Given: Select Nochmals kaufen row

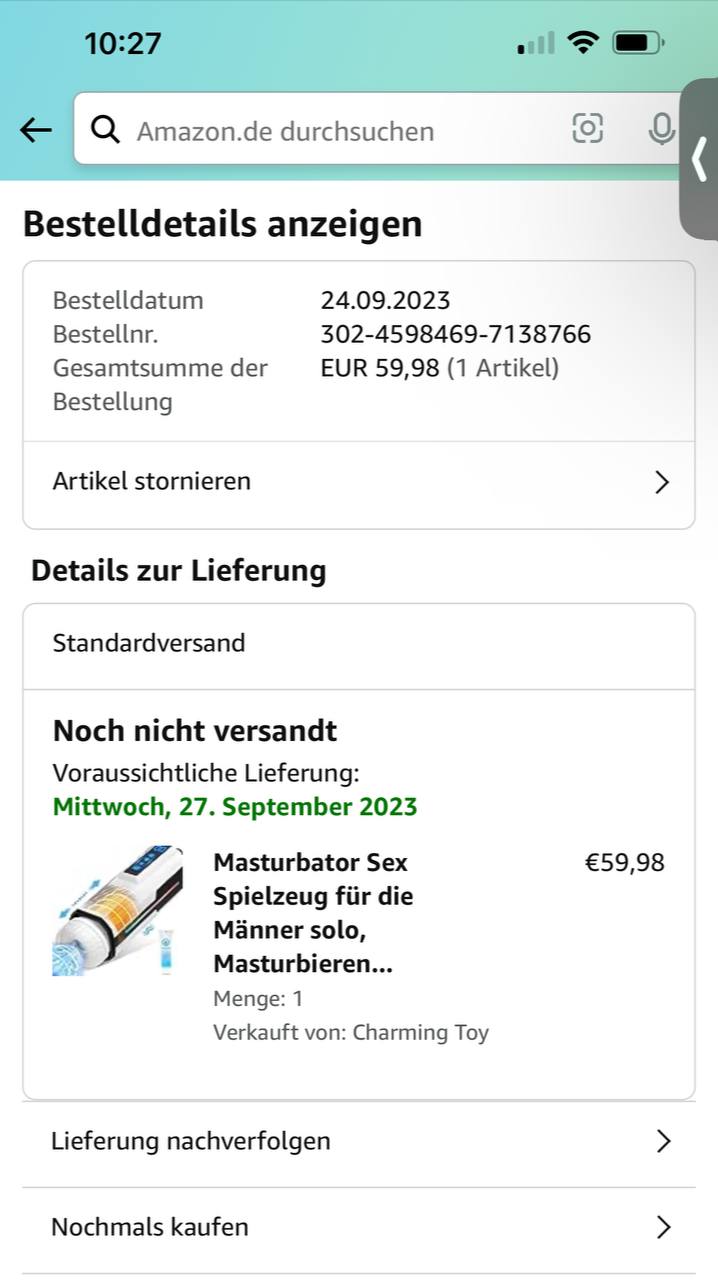Looking at the screenshot, I should pyautogui.click(x=359, y=1228).
